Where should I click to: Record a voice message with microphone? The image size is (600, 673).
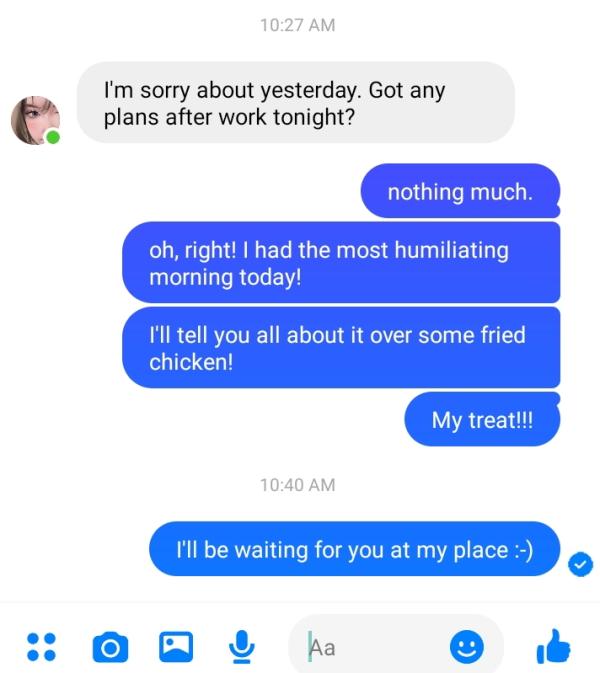[241, 648]
